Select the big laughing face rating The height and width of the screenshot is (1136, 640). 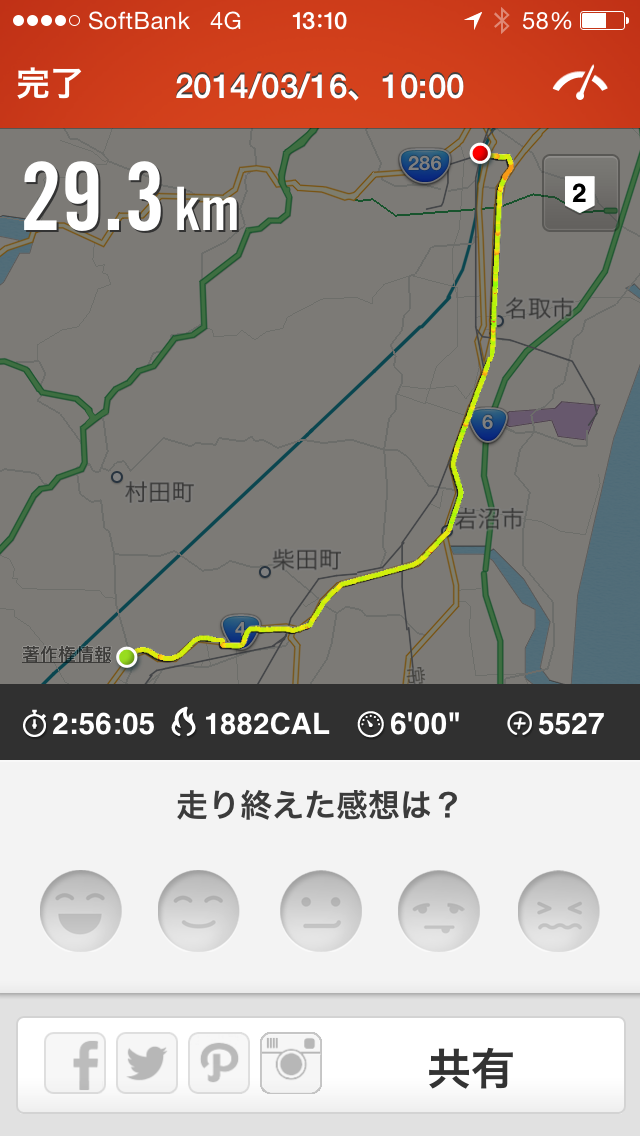coord(80,911)
